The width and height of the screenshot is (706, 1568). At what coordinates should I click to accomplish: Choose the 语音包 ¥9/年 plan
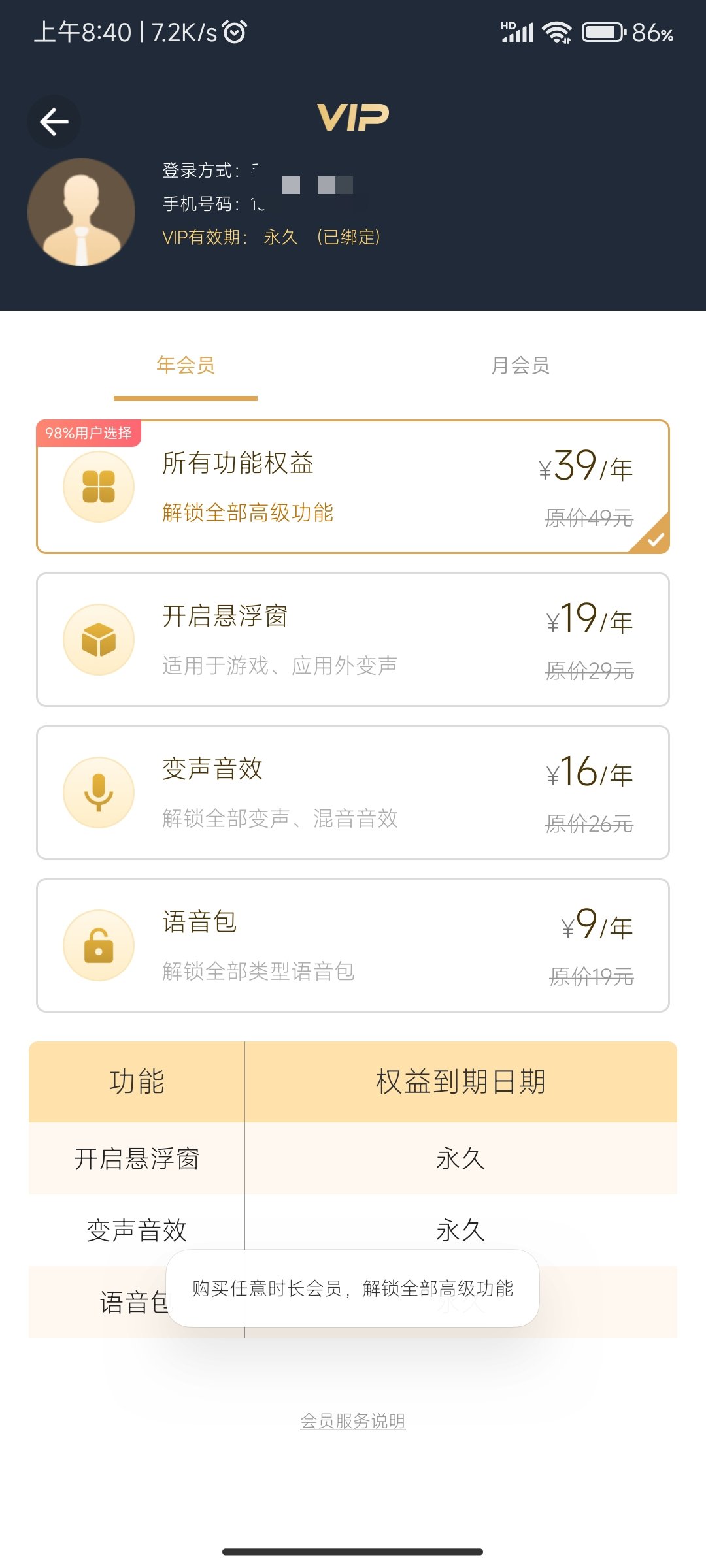[x=353, y=945]
